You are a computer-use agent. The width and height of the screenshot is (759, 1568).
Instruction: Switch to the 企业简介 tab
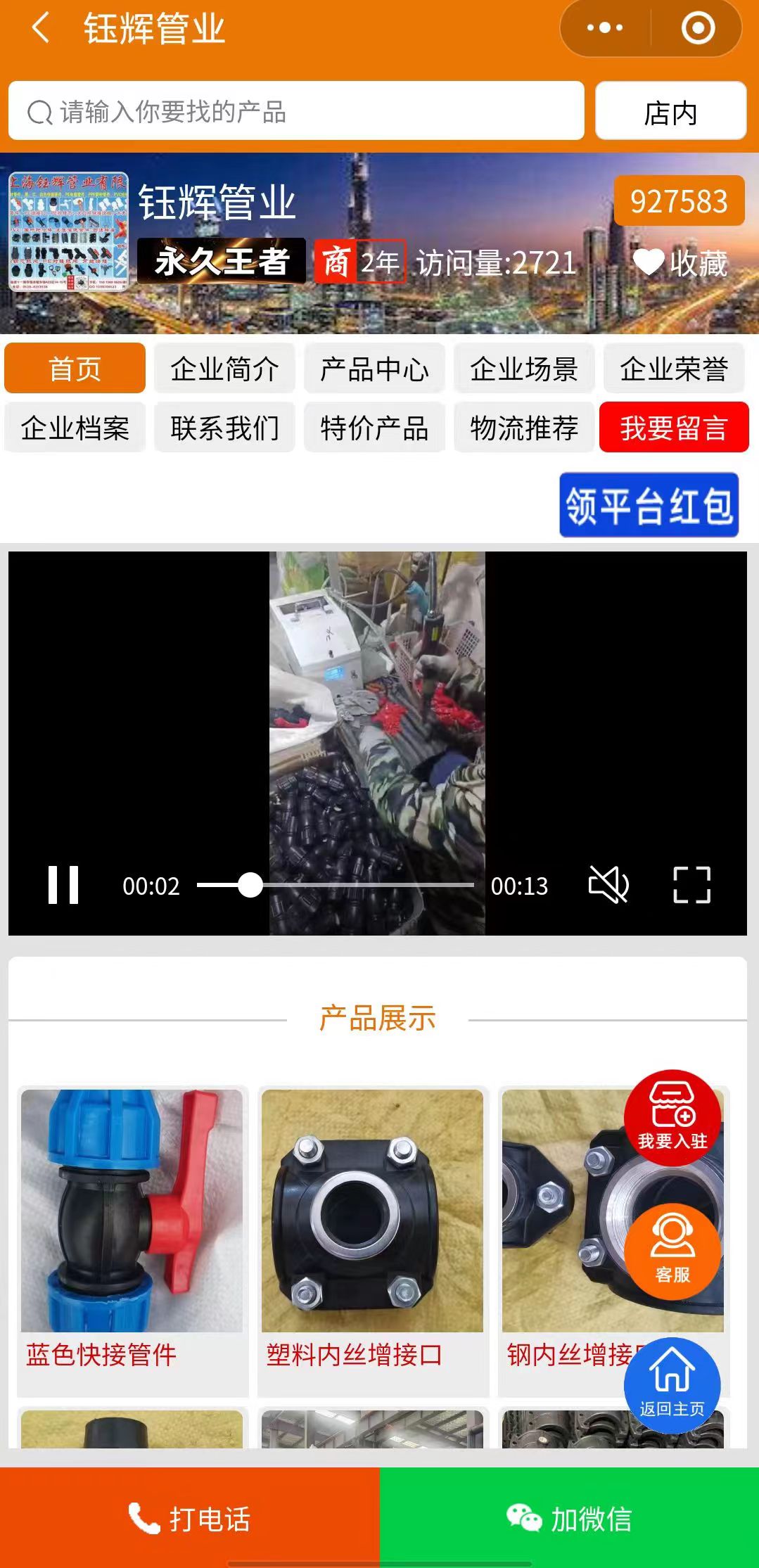224,369
